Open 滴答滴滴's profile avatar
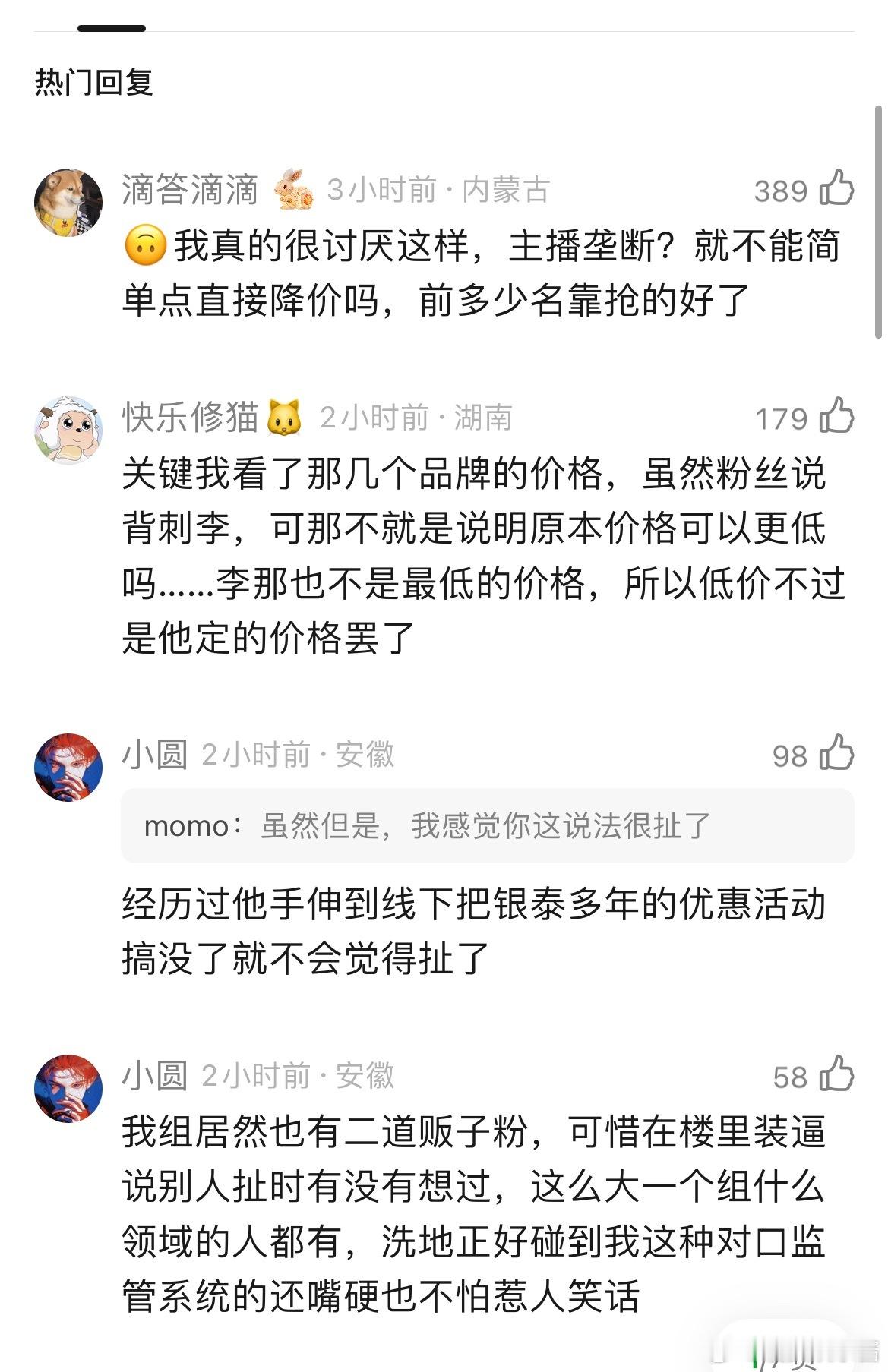 click(x=68, y=202)
